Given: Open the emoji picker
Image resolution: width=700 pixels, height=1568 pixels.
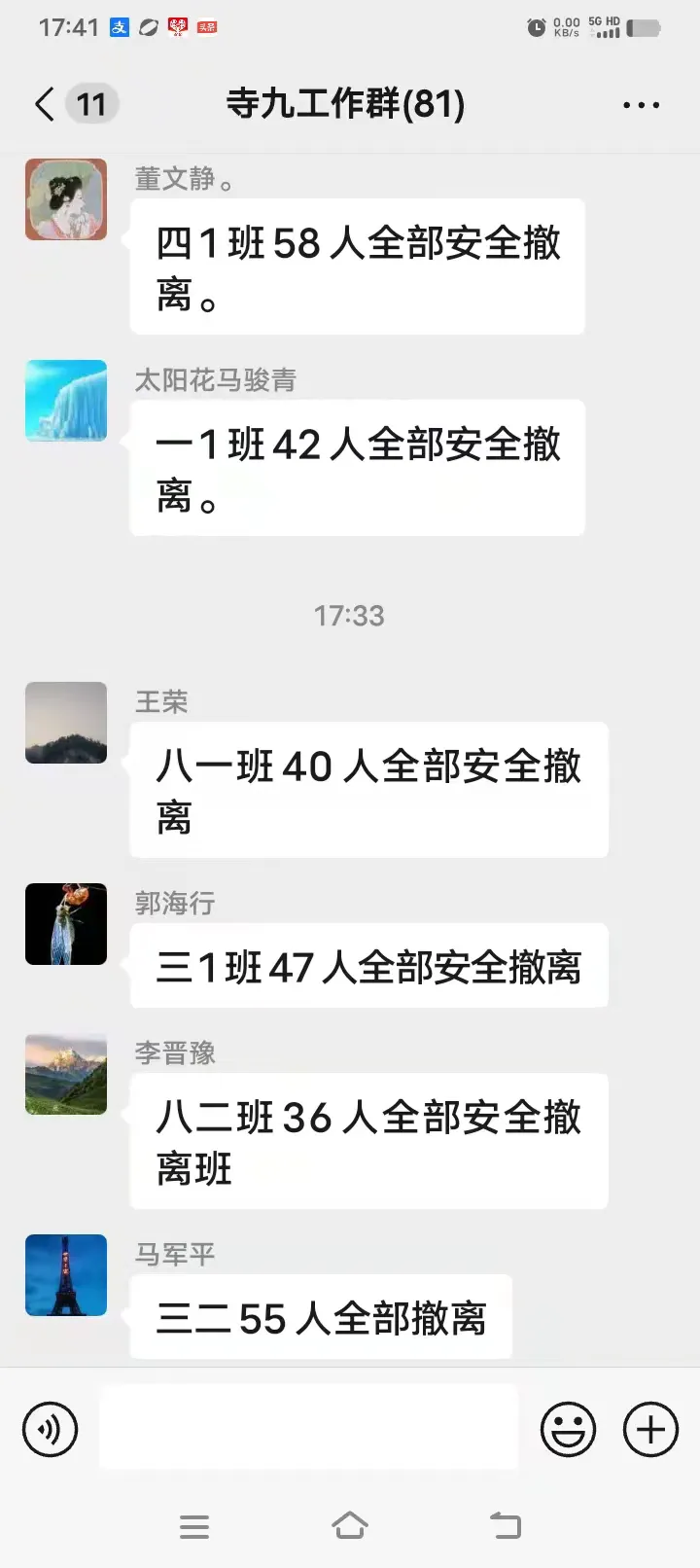Looking at the screenshot, I should click(568, 1429).
